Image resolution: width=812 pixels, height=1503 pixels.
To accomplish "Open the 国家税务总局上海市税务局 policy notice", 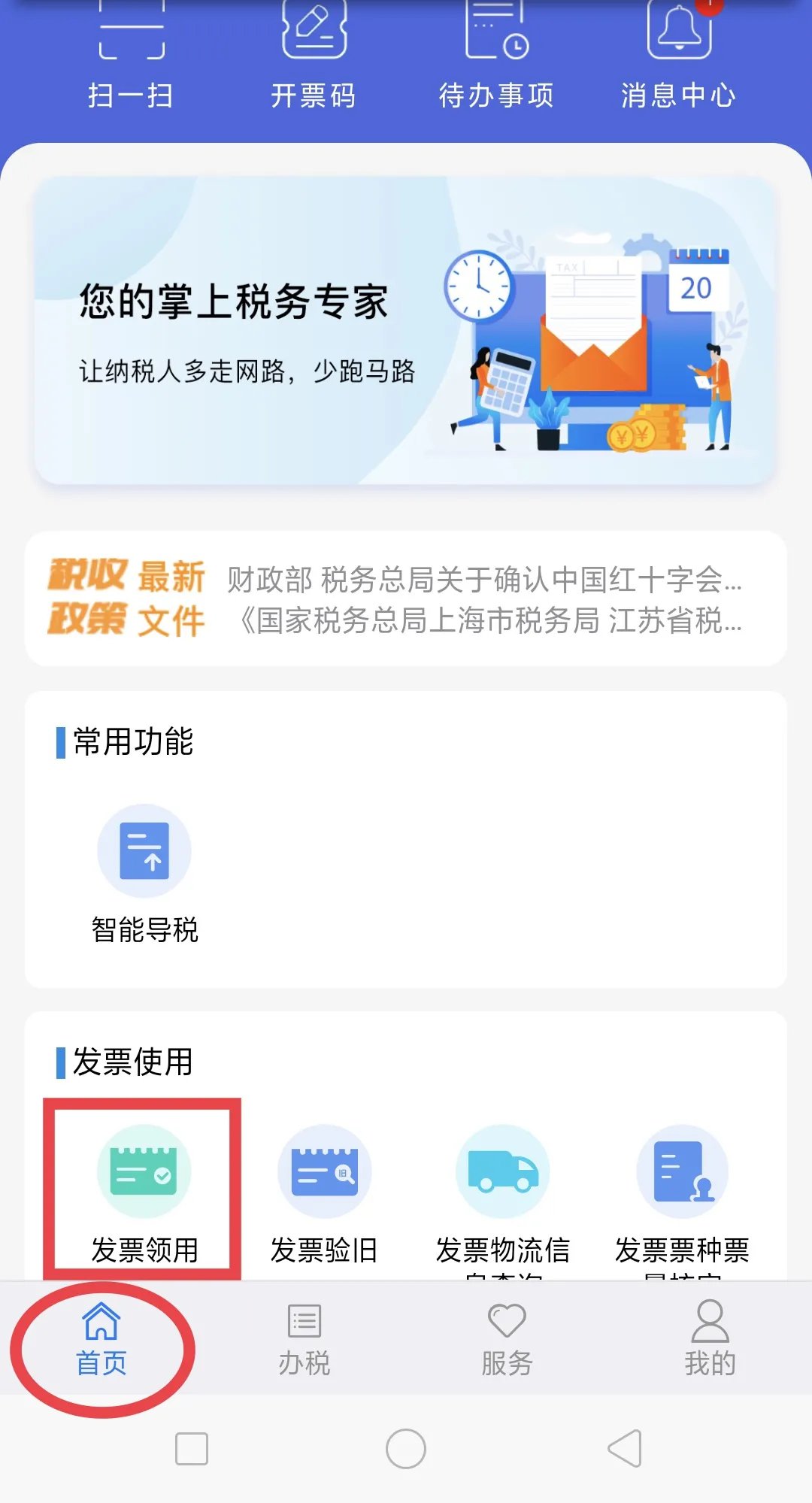I will 490,621.
